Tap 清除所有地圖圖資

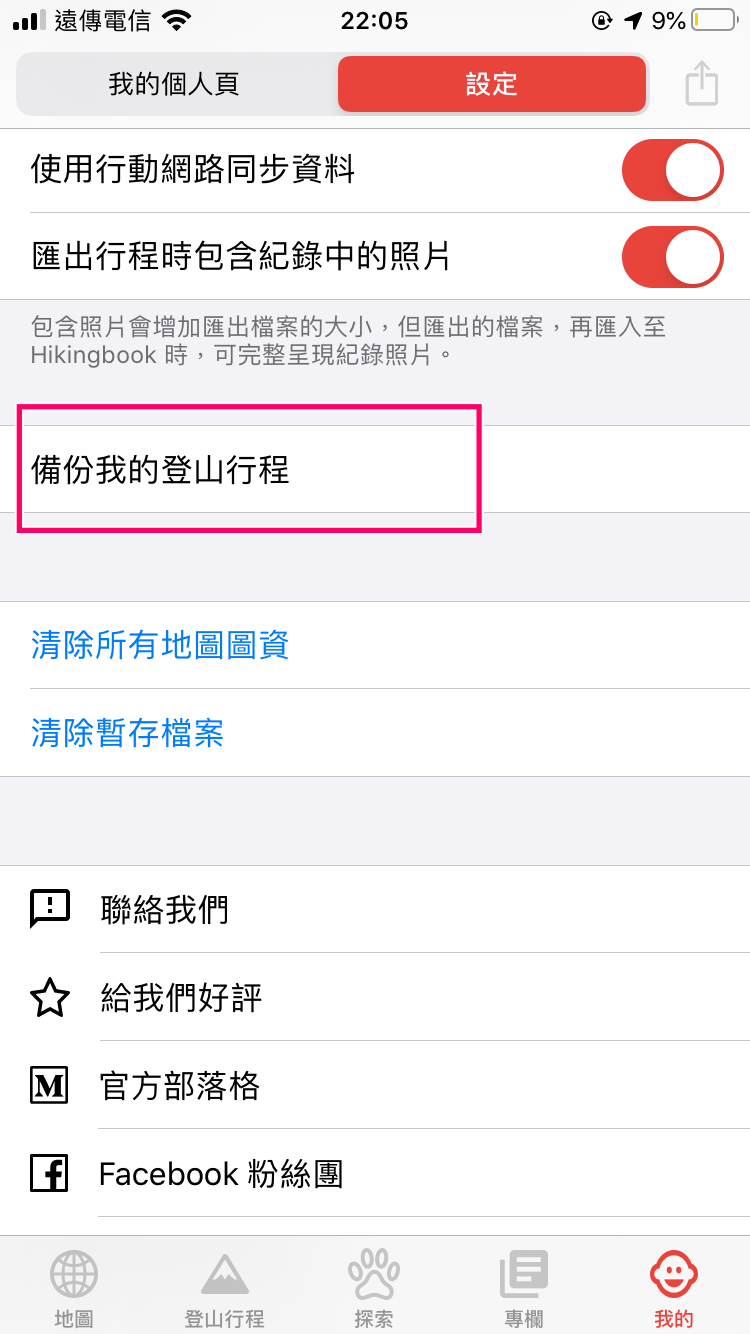tap(375, 645)
